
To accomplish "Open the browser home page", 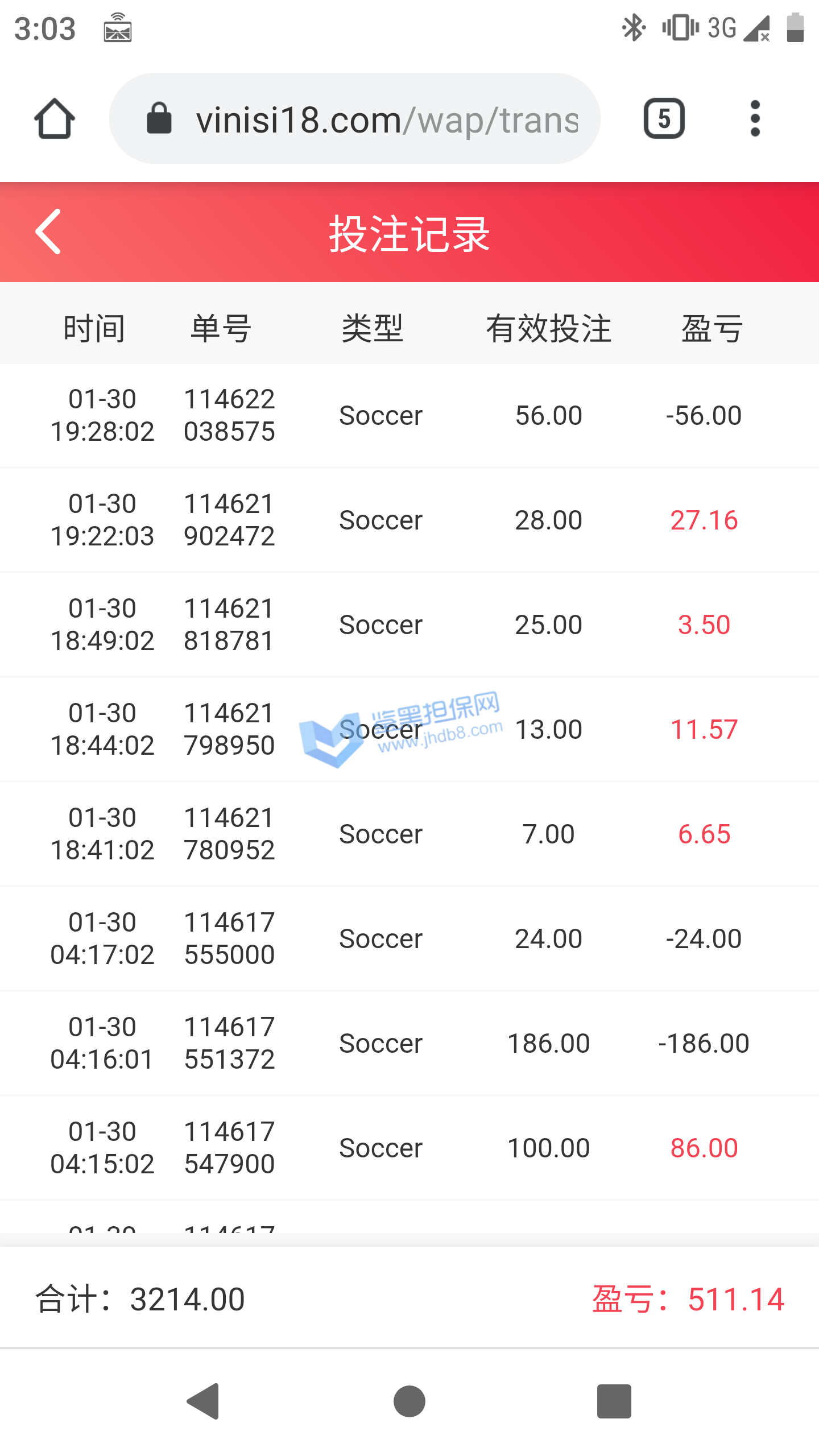I will (x=55, y=119).
